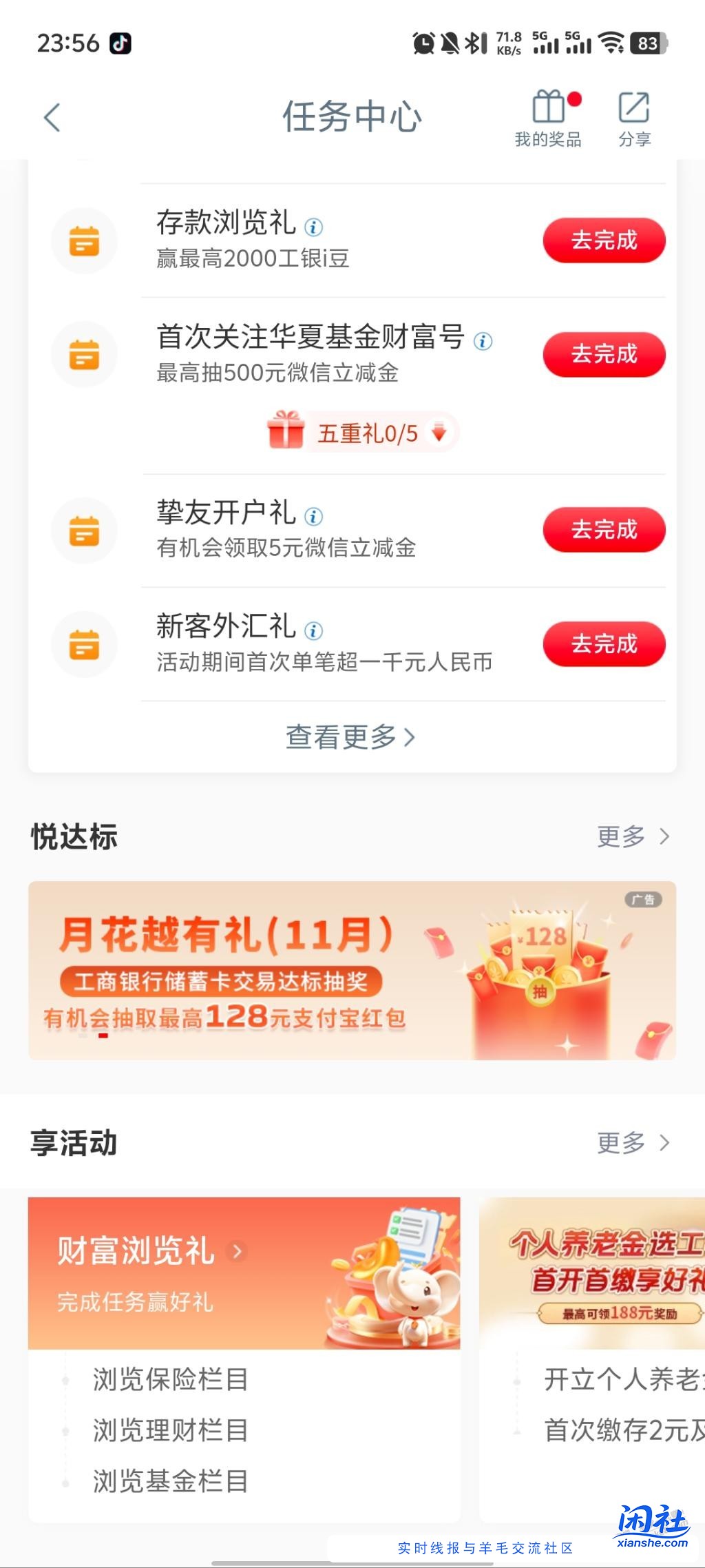
Task: Open 更多 next to 享活动
Action: pos(632,1142)
